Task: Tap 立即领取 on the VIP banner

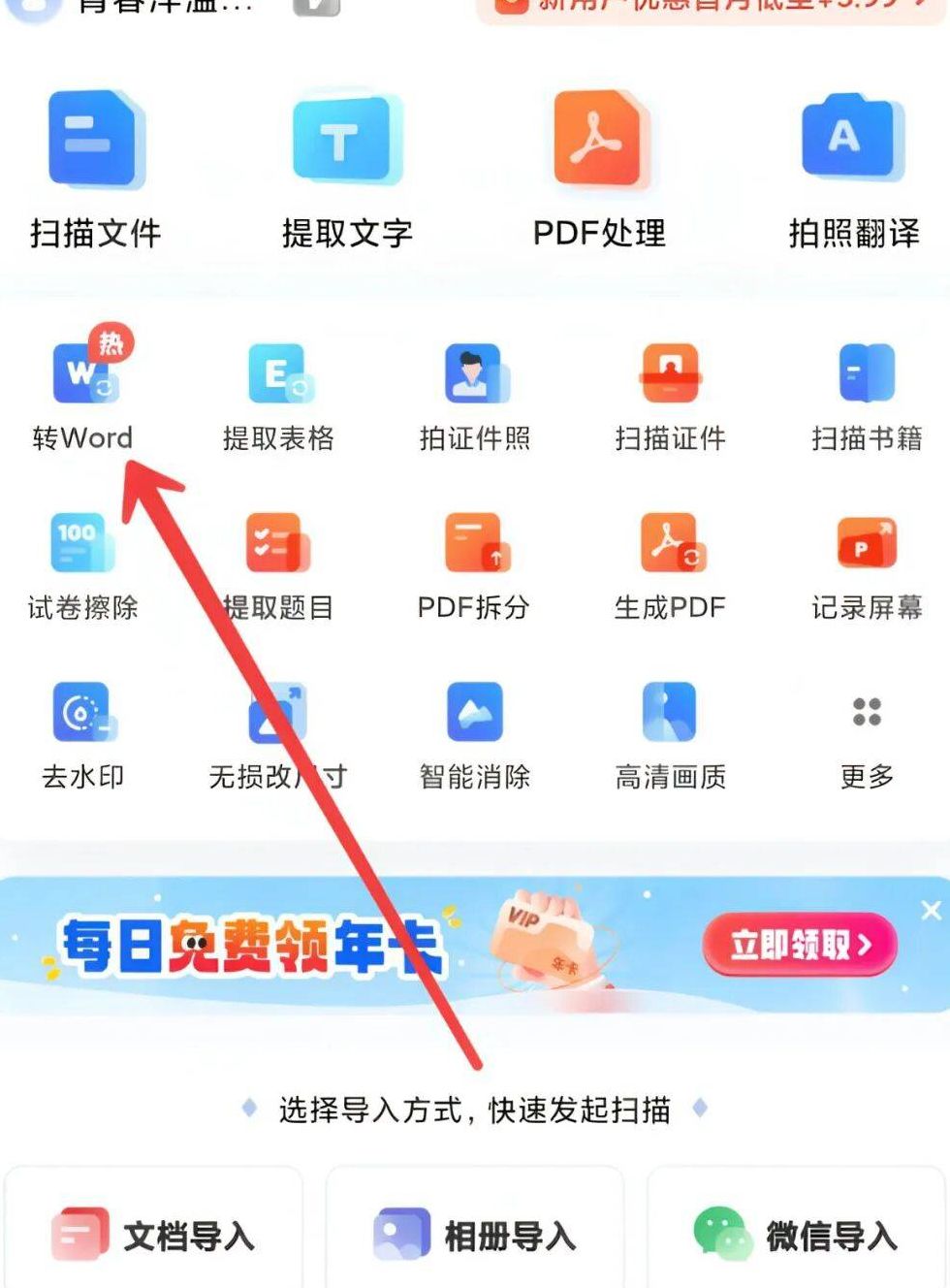Action: coord(799,944)
